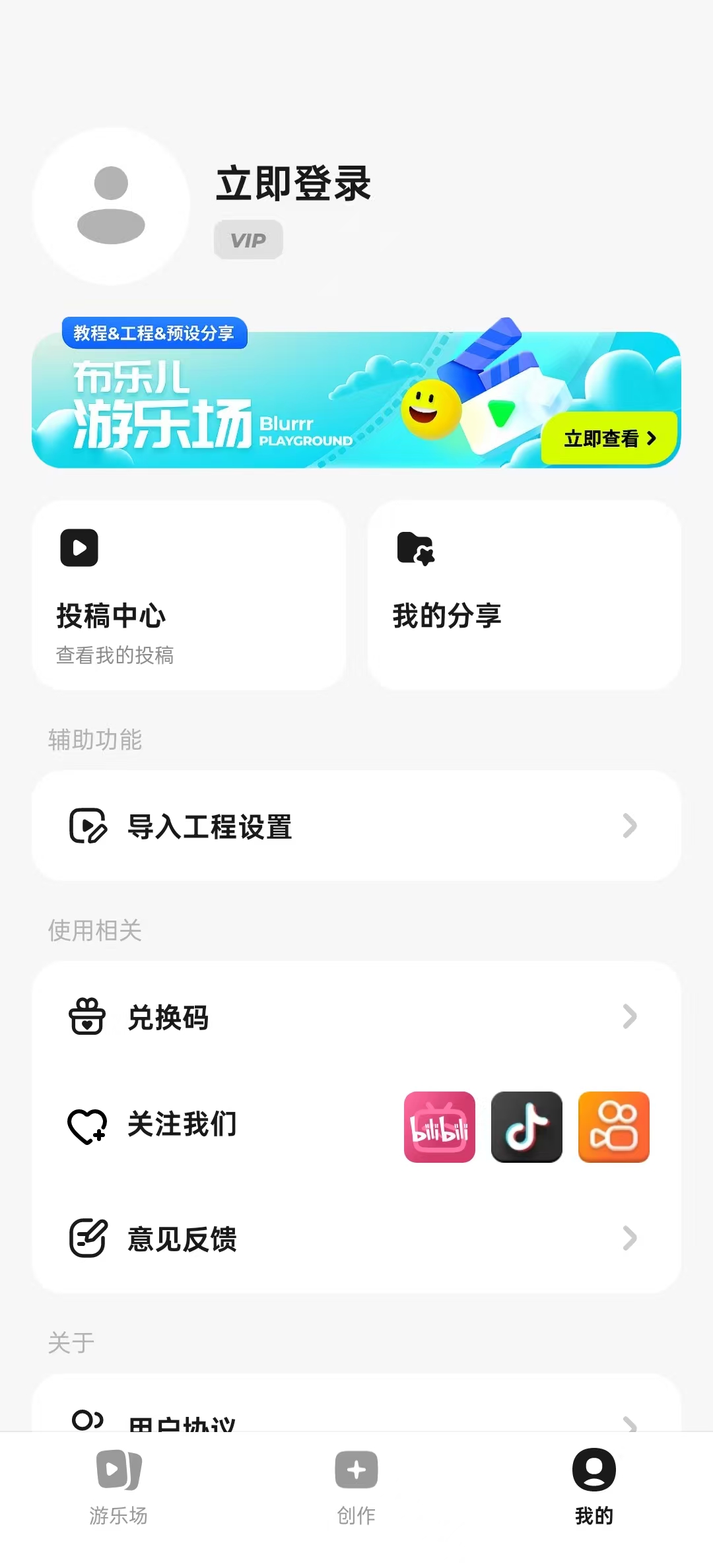Open the 兑换码 row
Screen dimensions: 713x1568
coord(356,1017)
